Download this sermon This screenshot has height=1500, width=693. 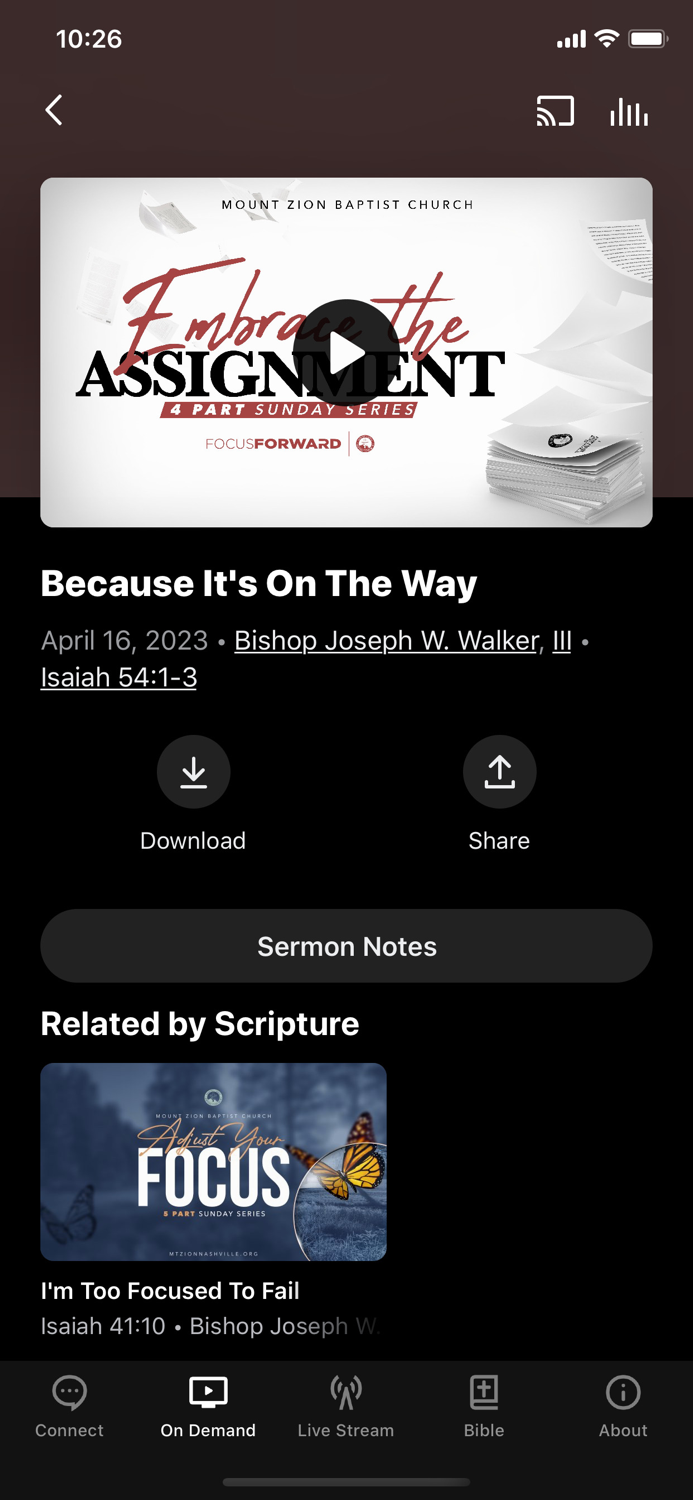[x=193, y=772]
